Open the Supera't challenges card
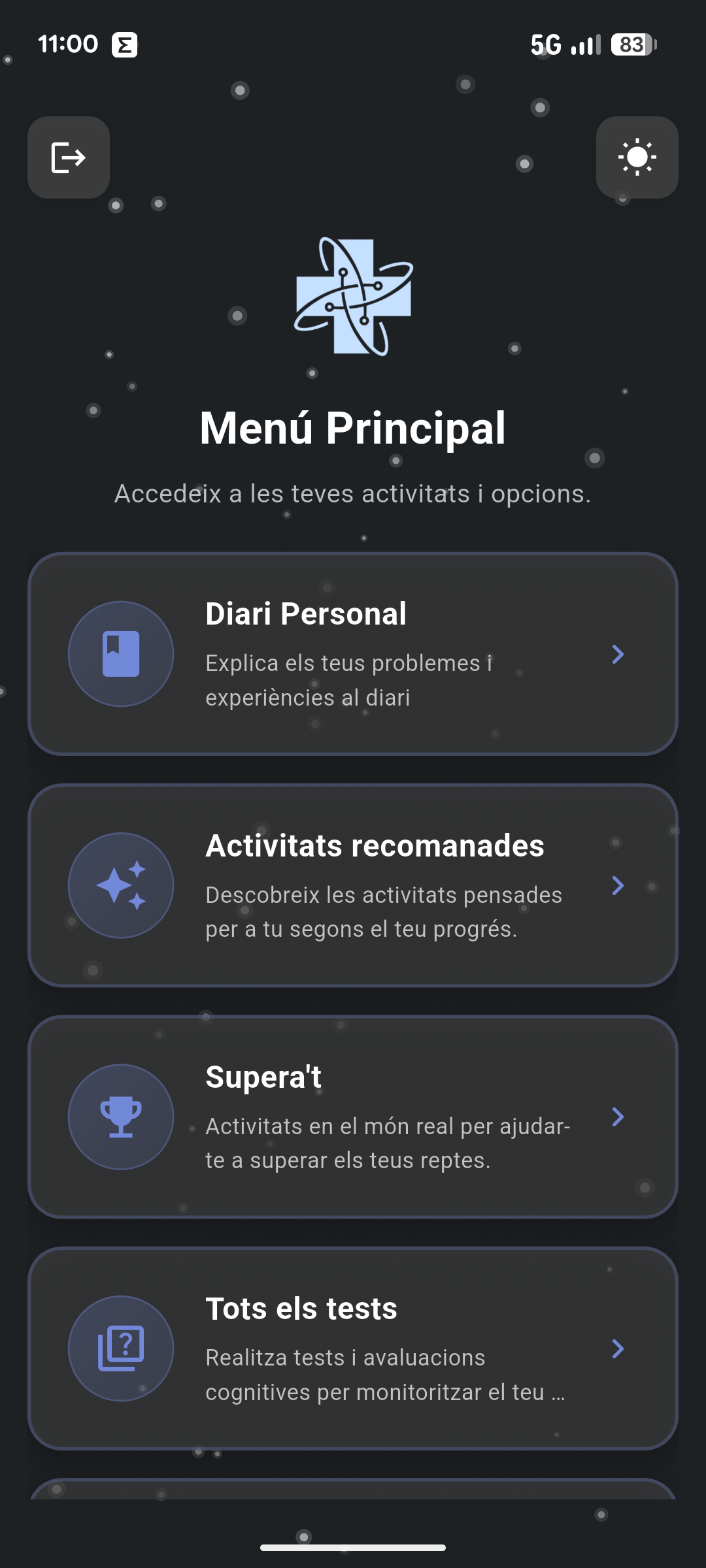Image resolution: width=706 pixels, height=1568 pixels. [353, 1117]
